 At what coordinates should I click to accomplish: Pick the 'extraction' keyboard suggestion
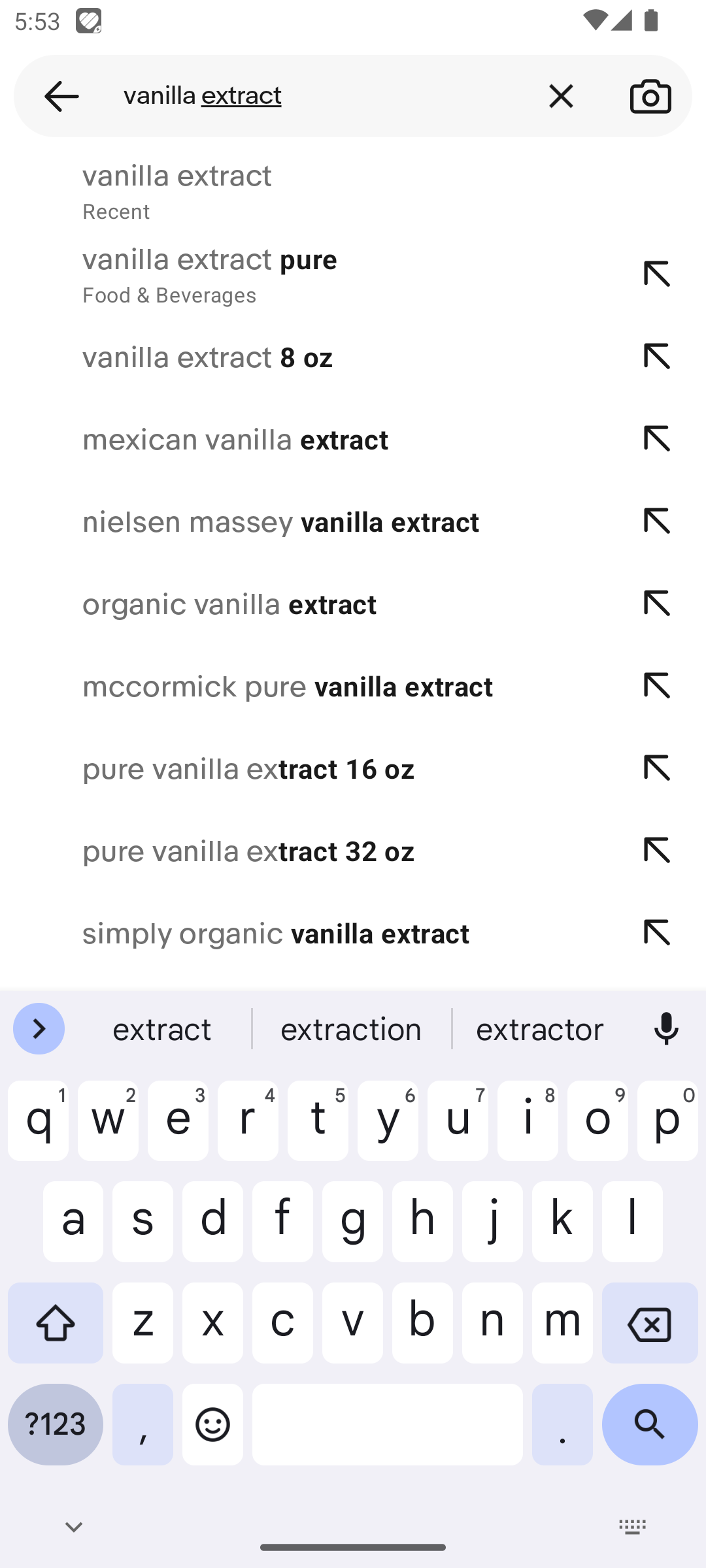[x=352, y=1029]
